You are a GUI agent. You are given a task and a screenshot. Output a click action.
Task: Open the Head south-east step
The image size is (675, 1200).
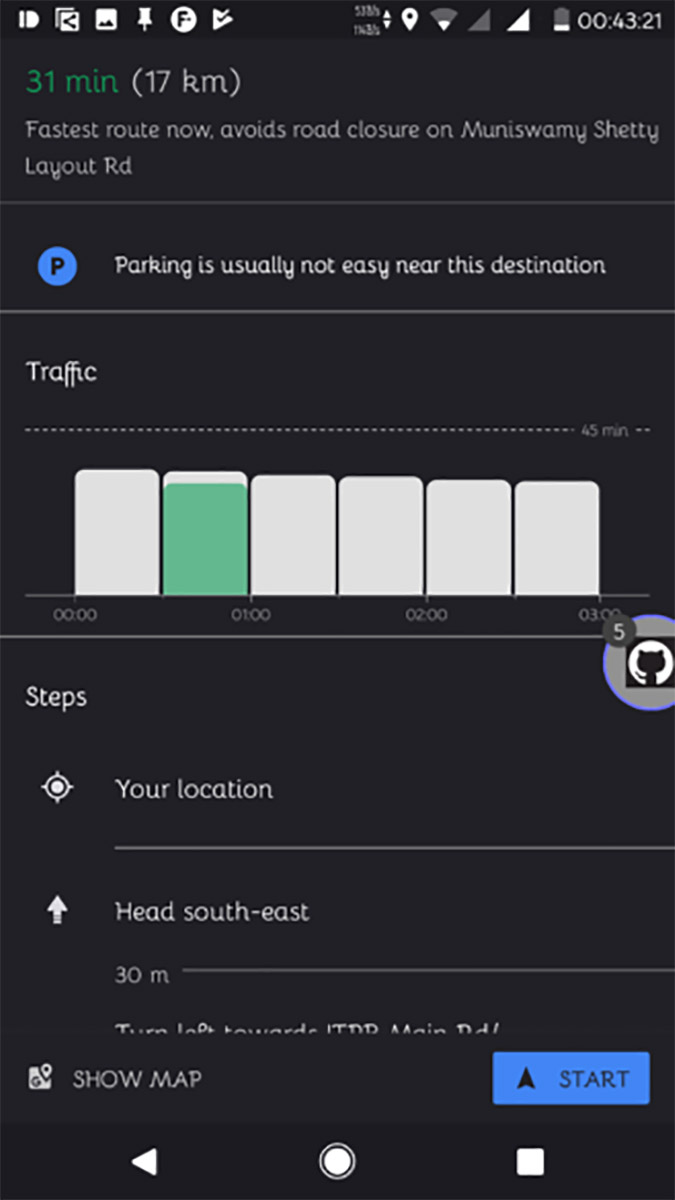point(212,912)
